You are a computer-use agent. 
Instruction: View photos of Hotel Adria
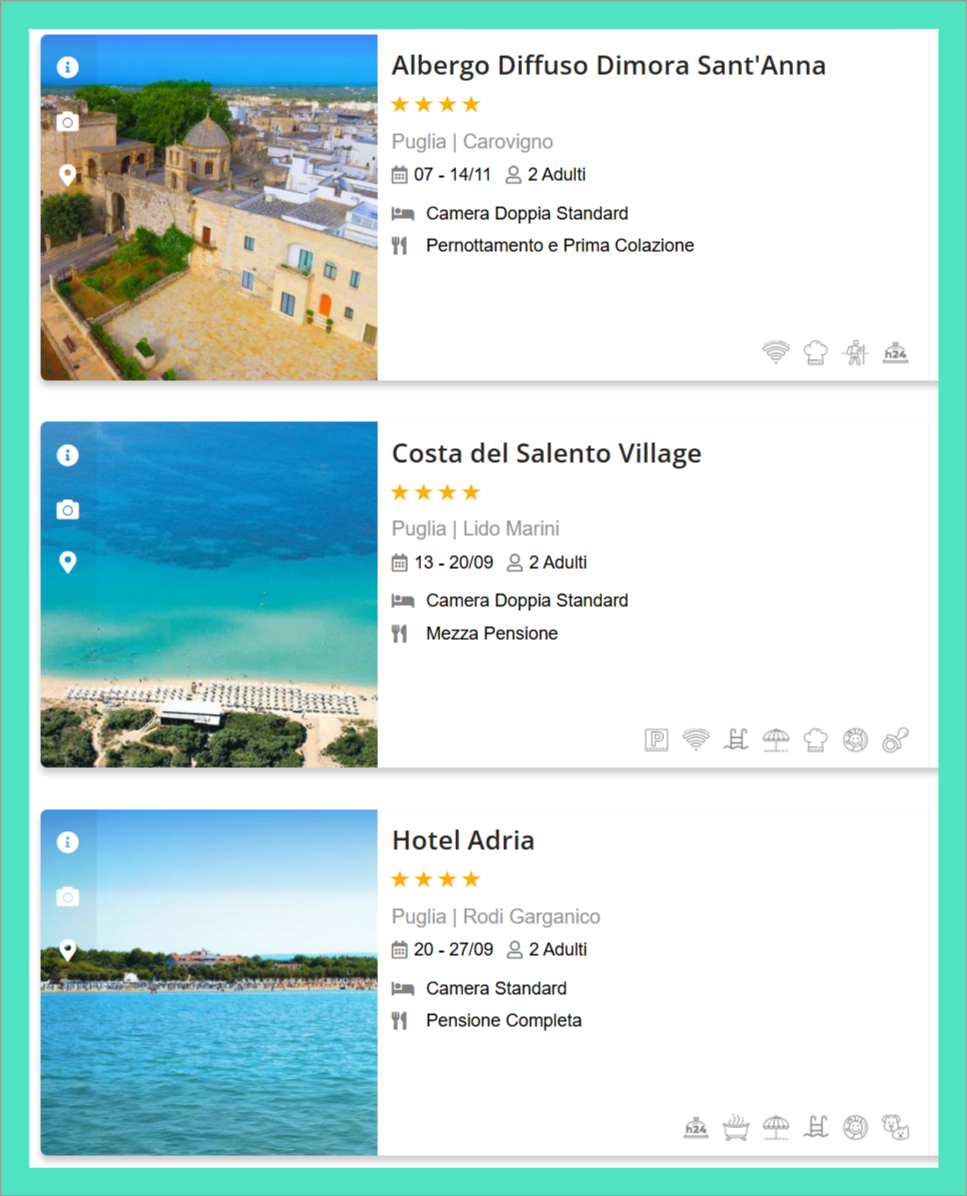pos(68,897)
